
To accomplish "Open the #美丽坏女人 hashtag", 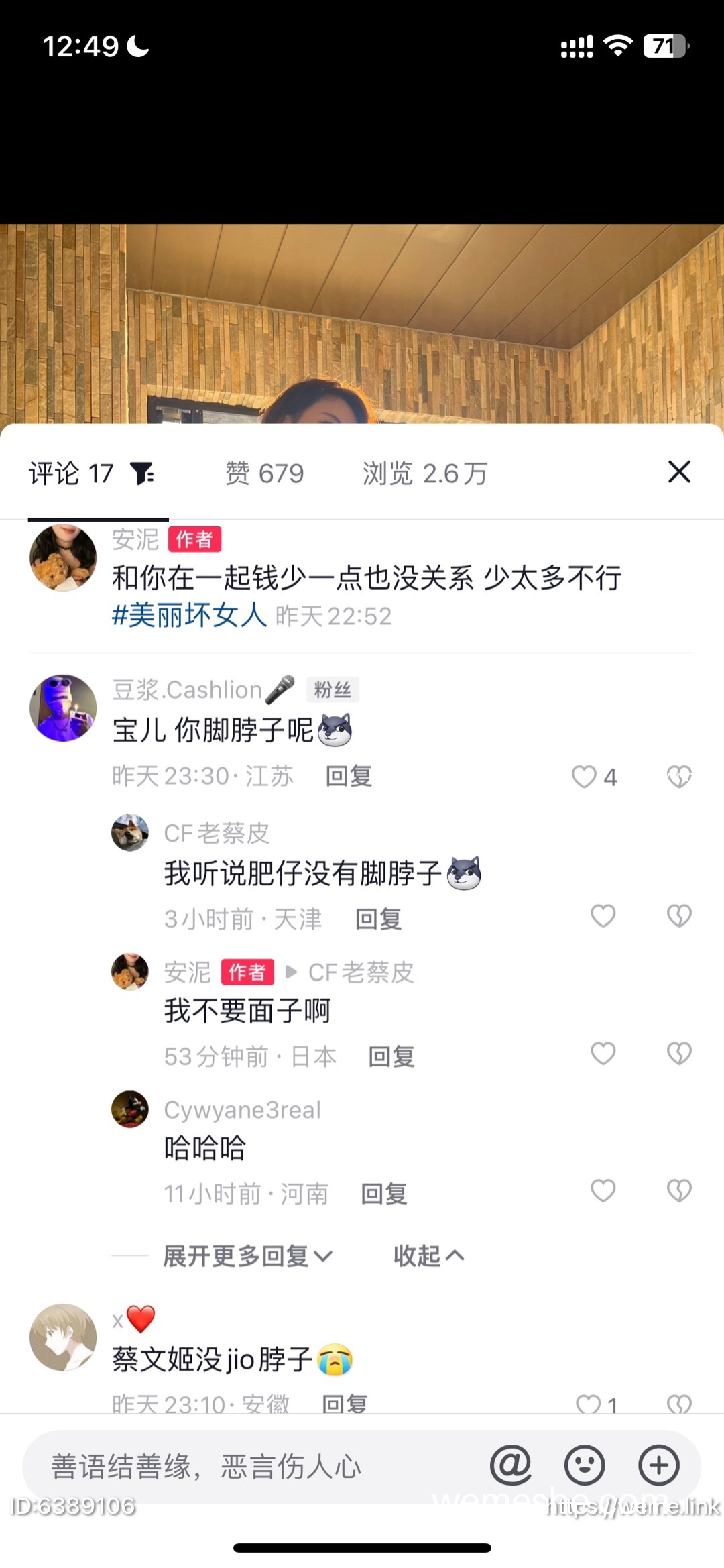I will point(189,615).
